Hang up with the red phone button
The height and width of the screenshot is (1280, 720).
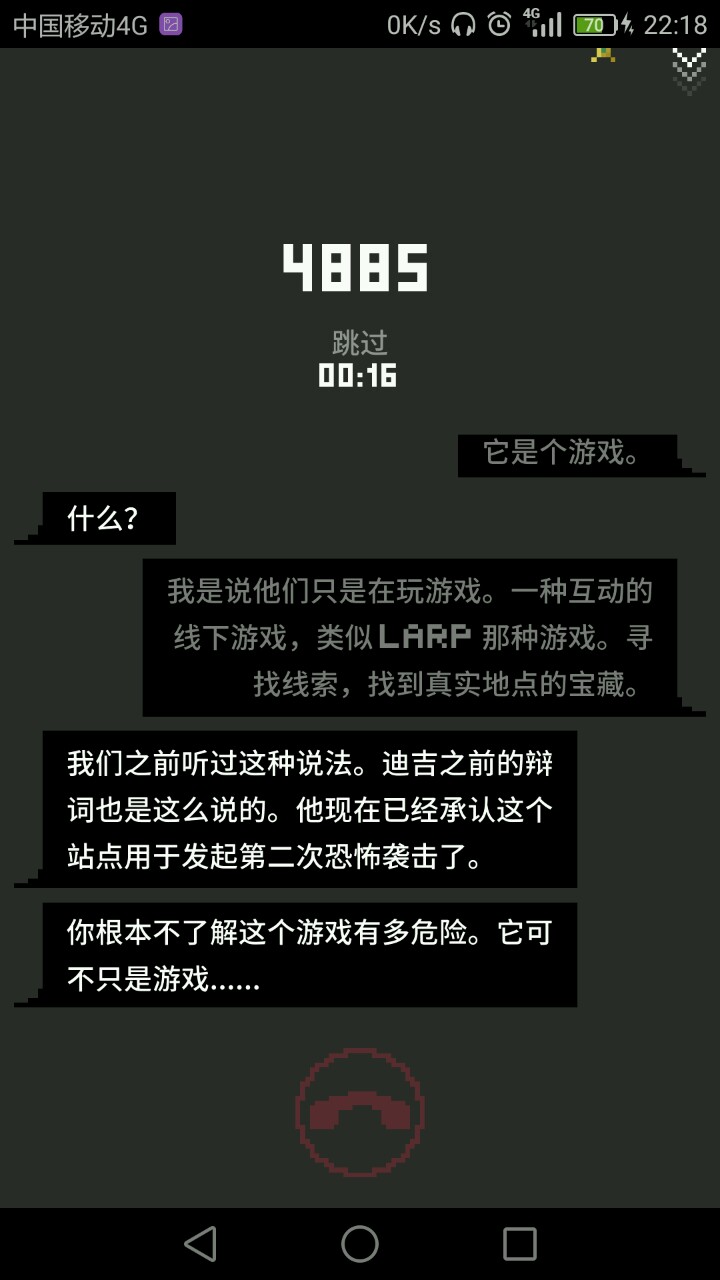click(360, 1111)
